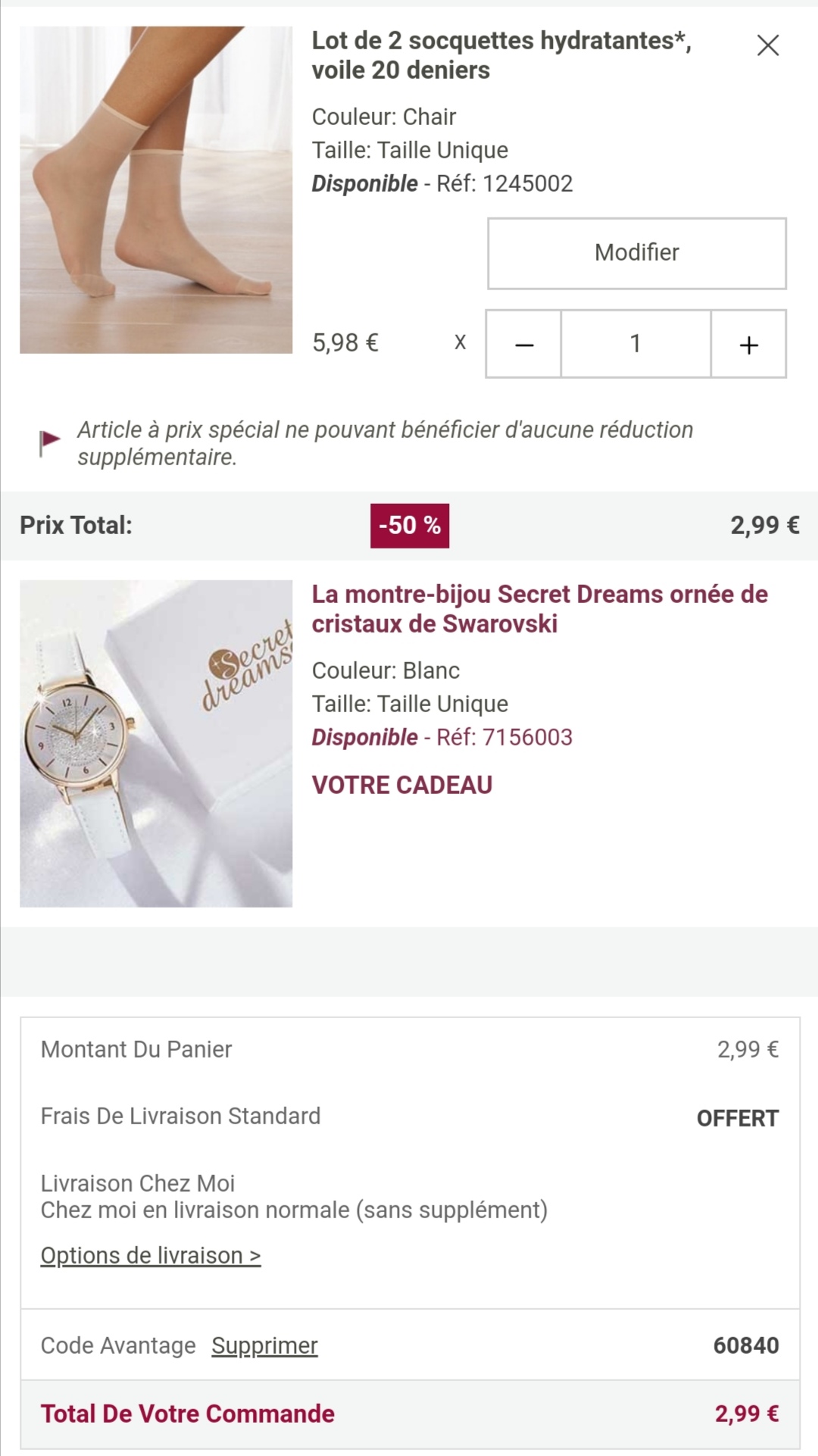Open the socquettes hydratantes product image

(156, 190)
